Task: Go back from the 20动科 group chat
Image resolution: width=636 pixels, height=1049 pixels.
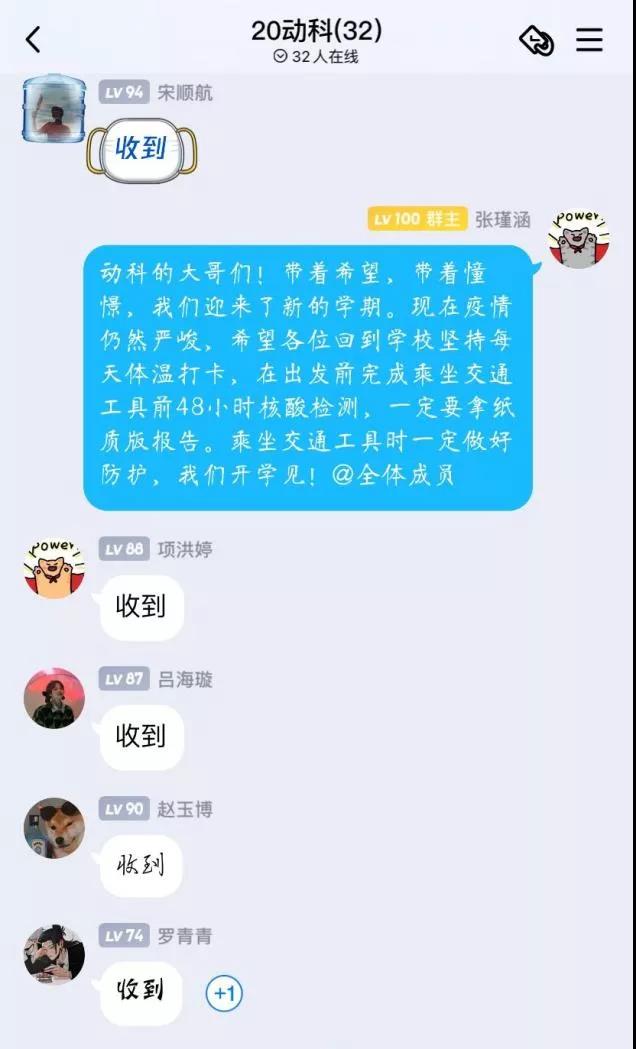Action: pos(33,40)
